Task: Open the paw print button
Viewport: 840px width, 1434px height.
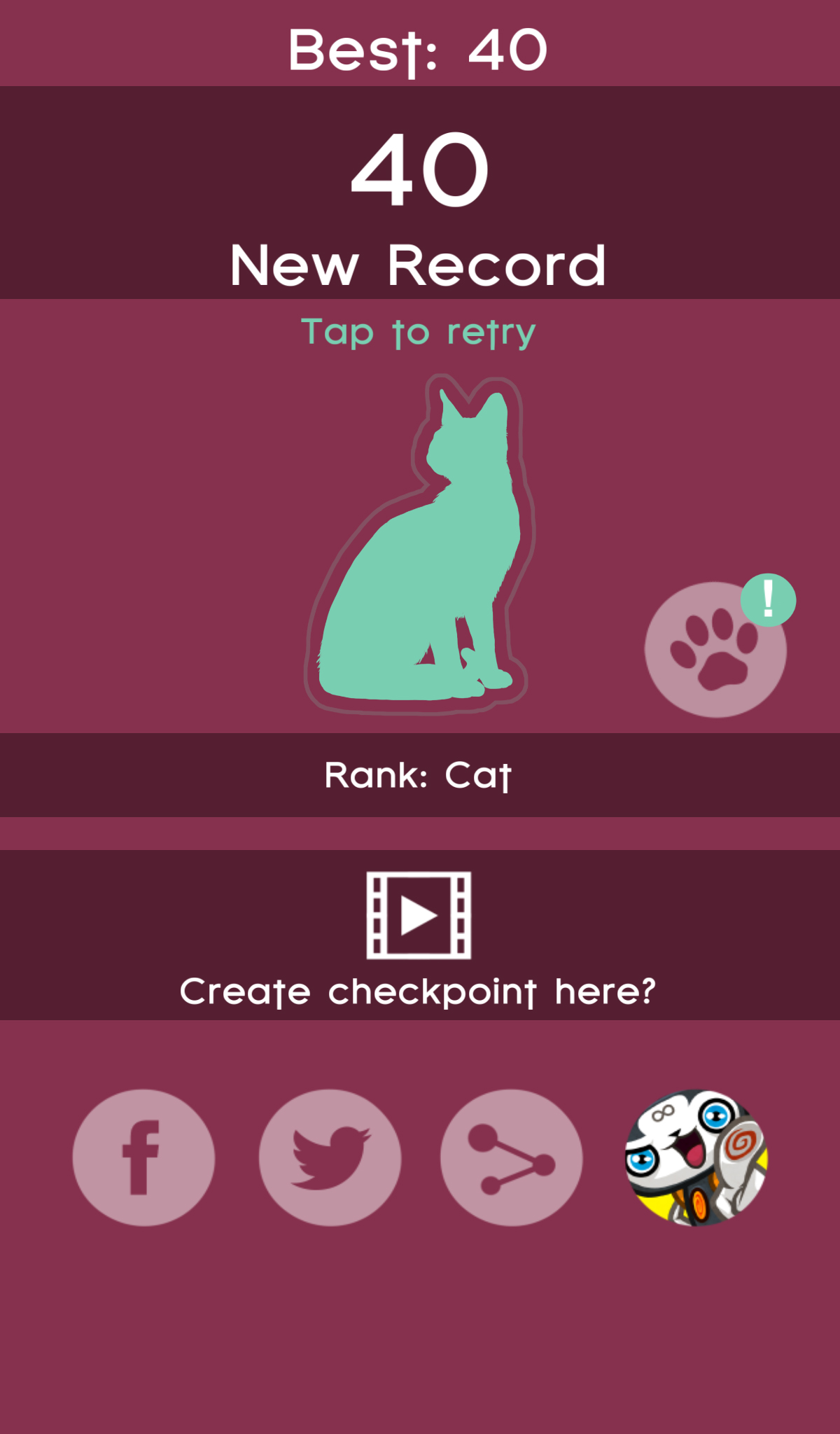Action: (715, 650)
